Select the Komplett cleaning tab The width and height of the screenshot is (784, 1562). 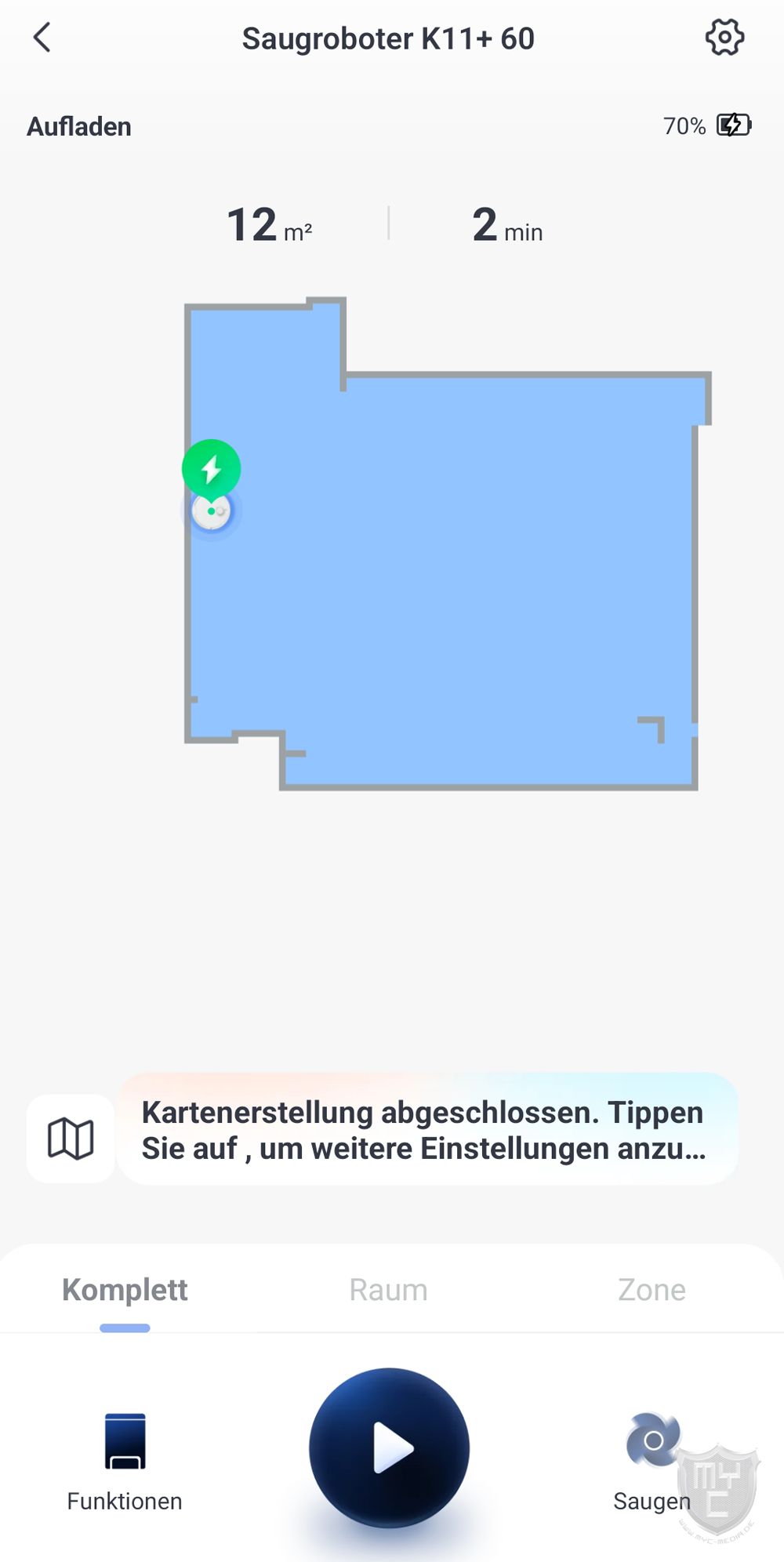pos(125,1290)
